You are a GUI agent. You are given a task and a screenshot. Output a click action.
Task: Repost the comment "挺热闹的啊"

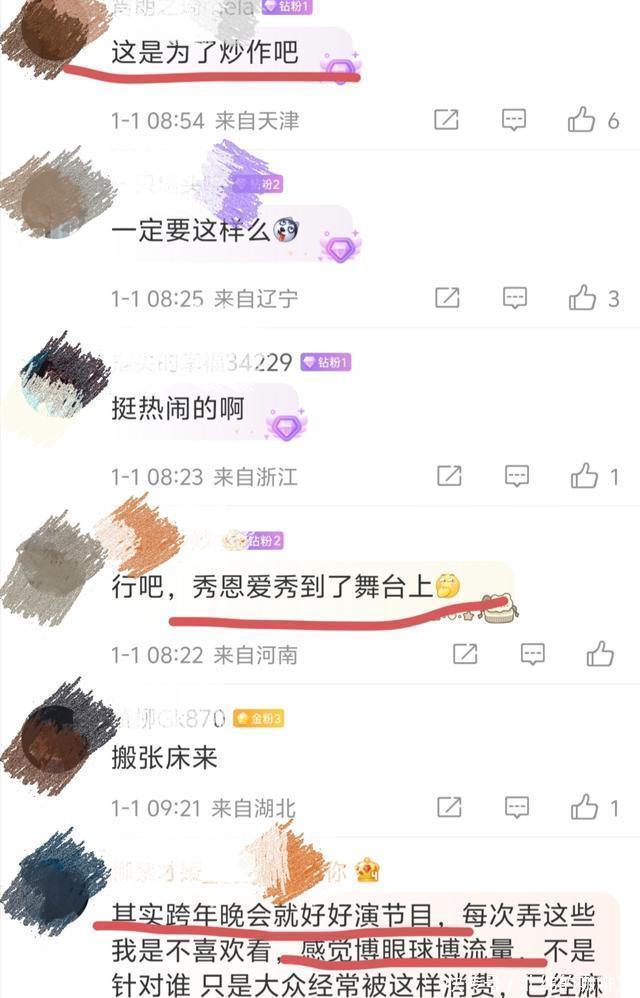click(448, 476)
